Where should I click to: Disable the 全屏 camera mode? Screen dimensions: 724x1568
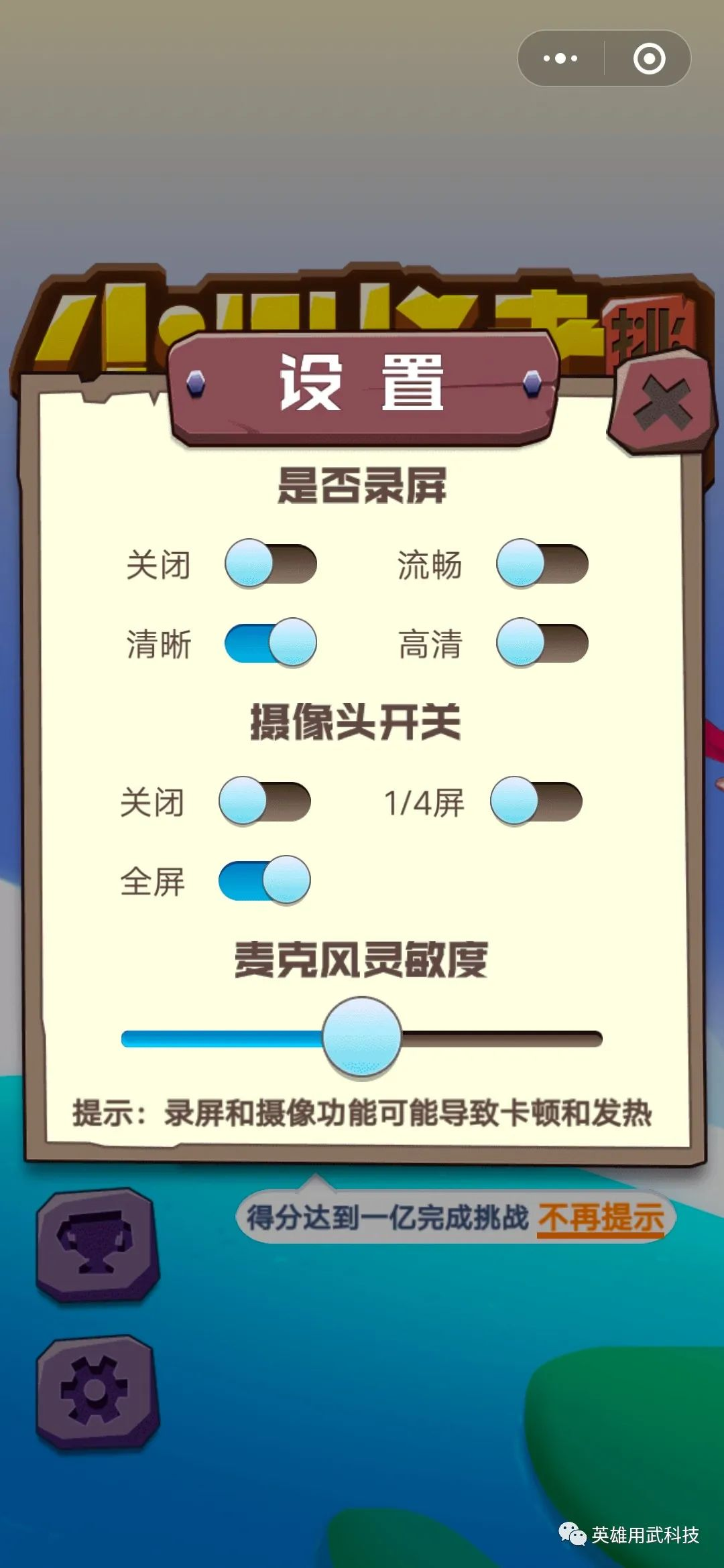[x=265, y=880]
